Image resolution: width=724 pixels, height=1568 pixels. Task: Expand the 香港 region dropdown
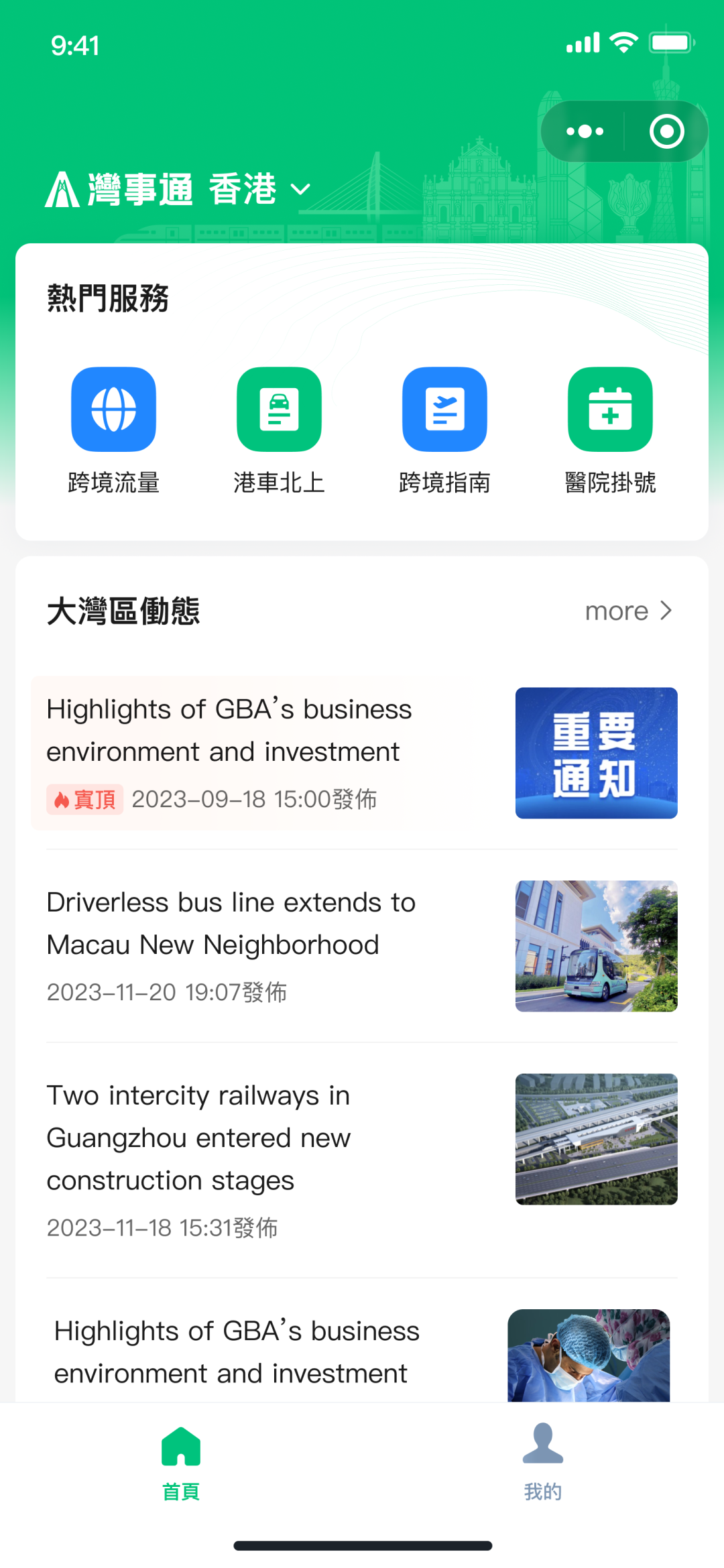coord(260,189)
